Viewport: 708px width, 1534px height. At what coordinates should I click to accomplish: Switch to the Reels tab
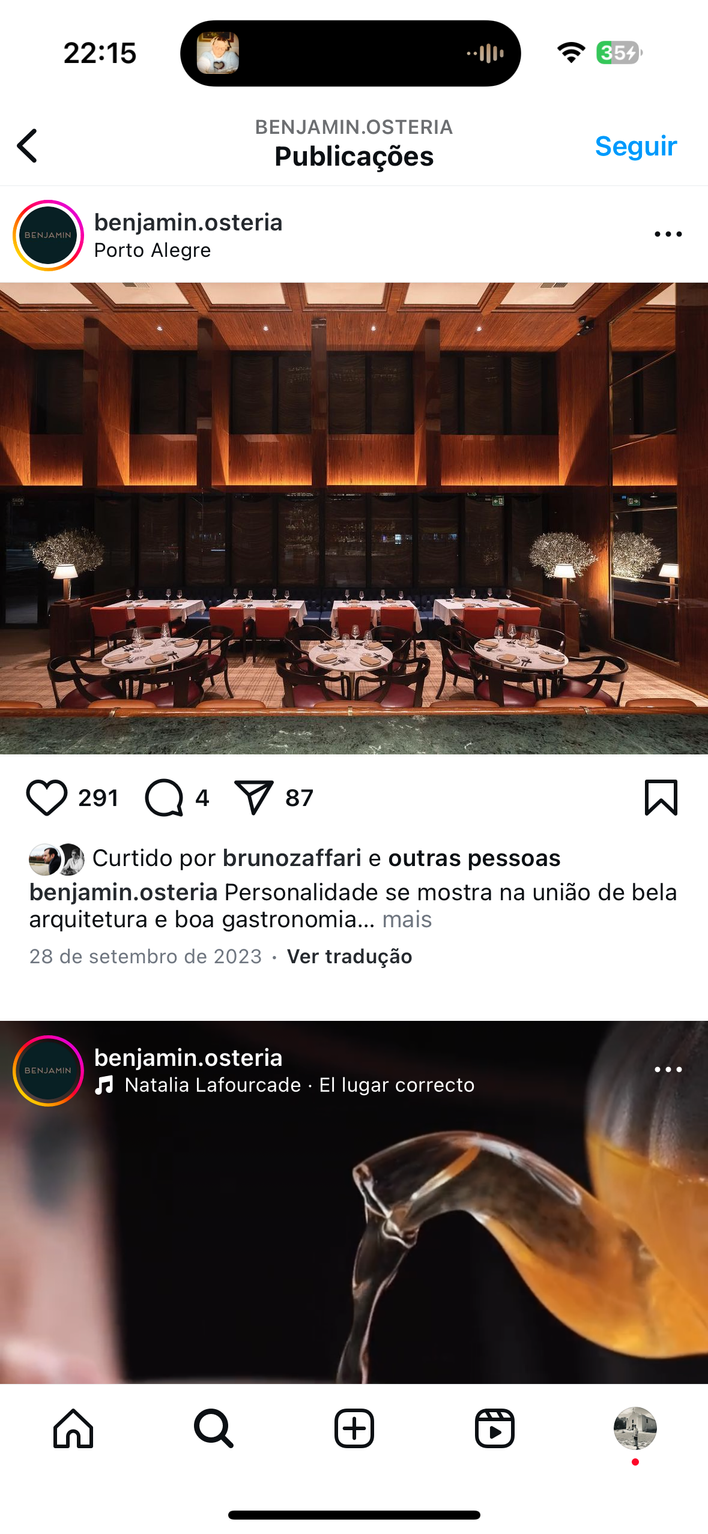pyautogui.click(x=494, y=1428)
